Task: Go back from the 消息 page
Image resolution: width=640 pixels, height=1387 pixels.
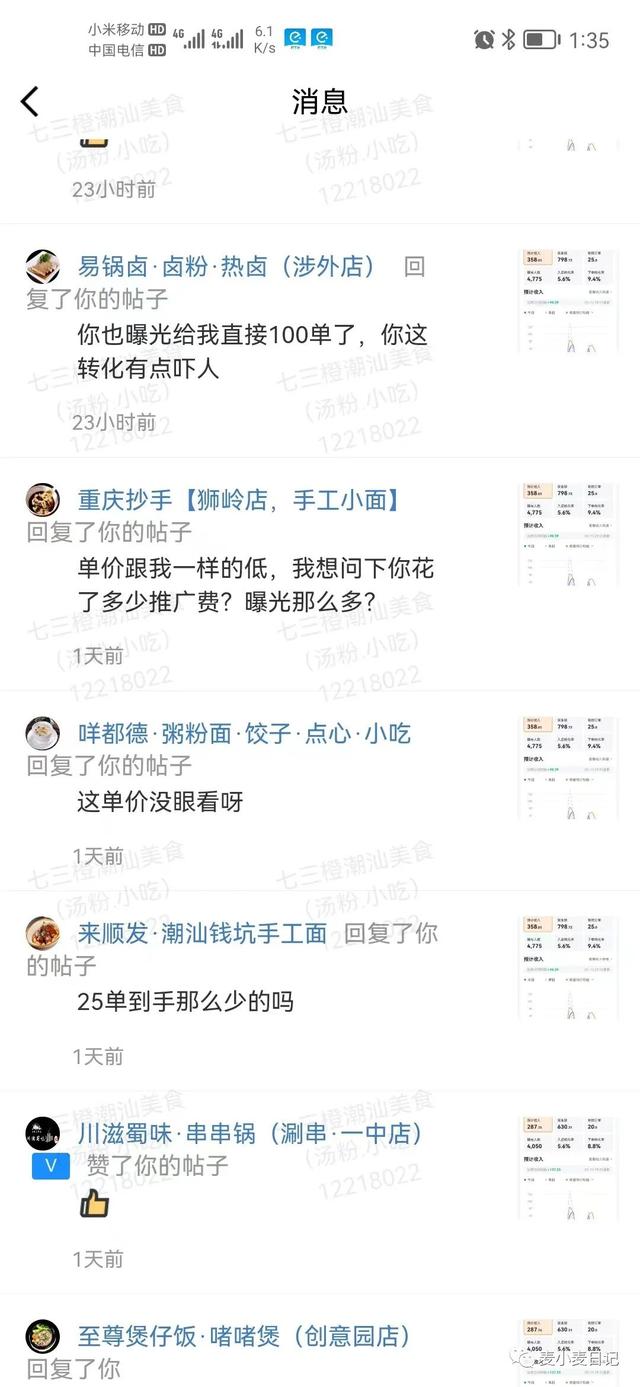Action: click(x=30, y=101)
